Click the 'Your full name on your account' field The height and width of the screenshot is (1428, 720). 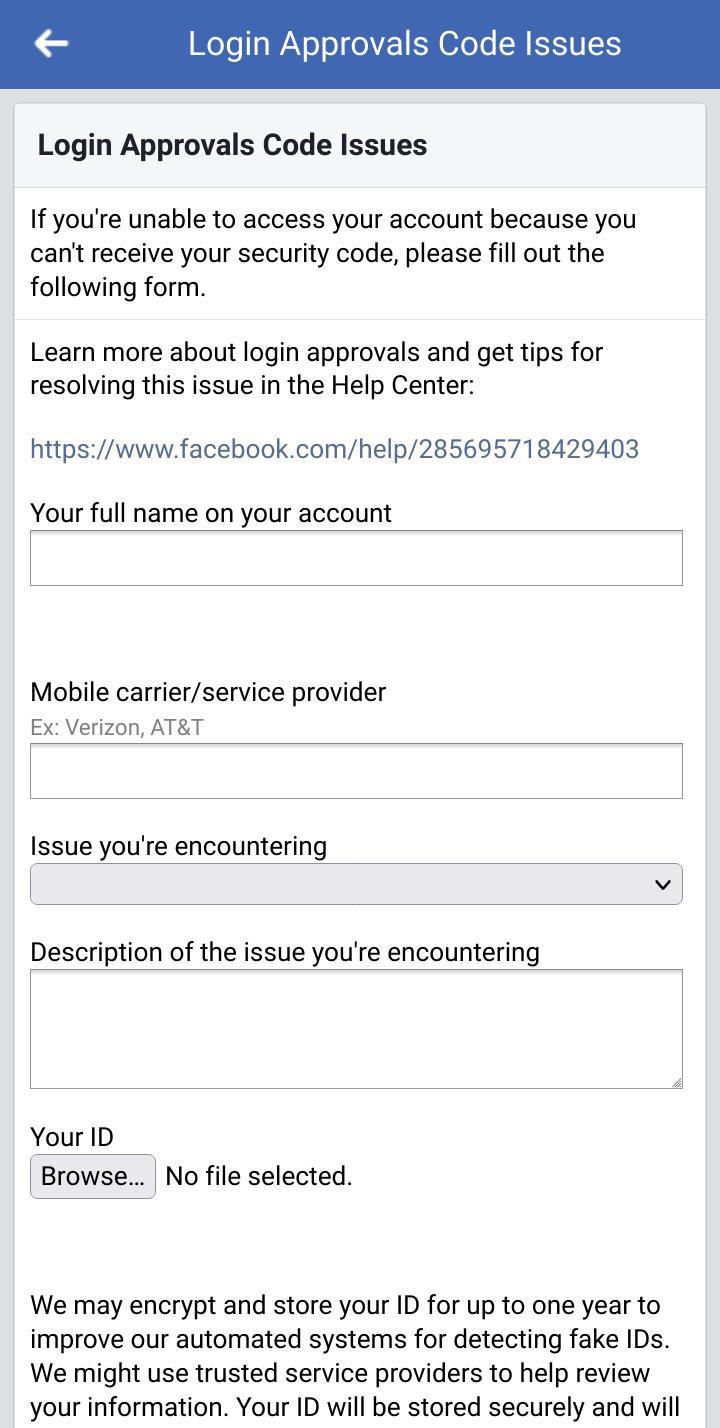(356, 557)
